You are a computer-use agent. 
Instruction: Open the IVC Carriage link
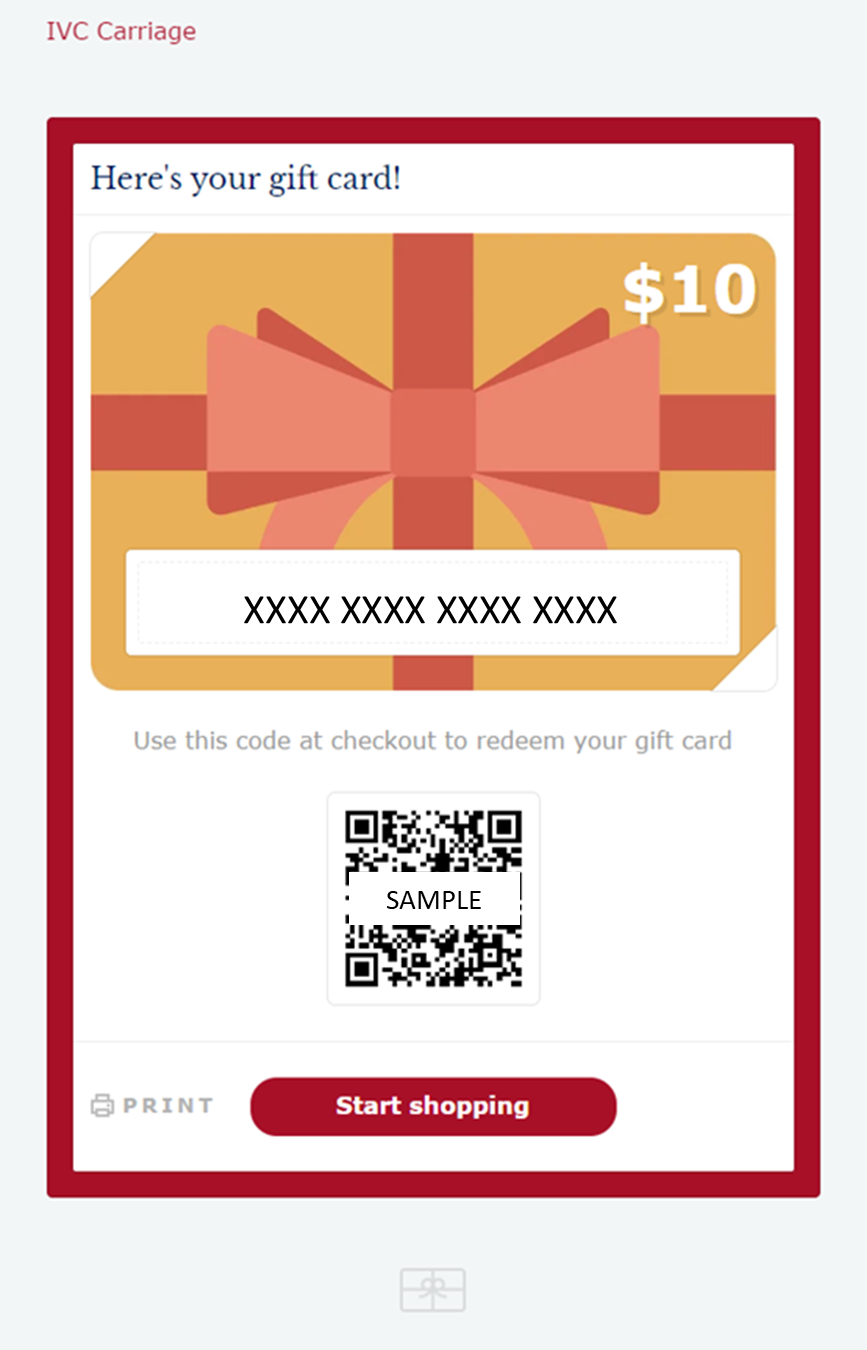[121, 32]
